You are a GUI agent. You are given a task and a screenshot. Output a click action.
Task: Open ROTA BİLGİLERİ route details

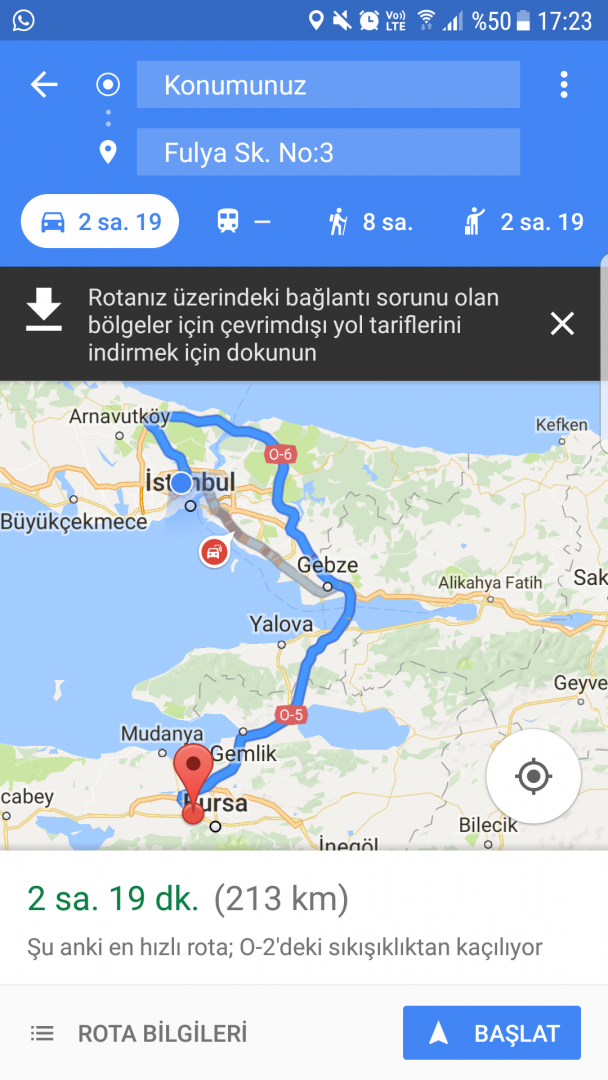tap(139, 1033)
